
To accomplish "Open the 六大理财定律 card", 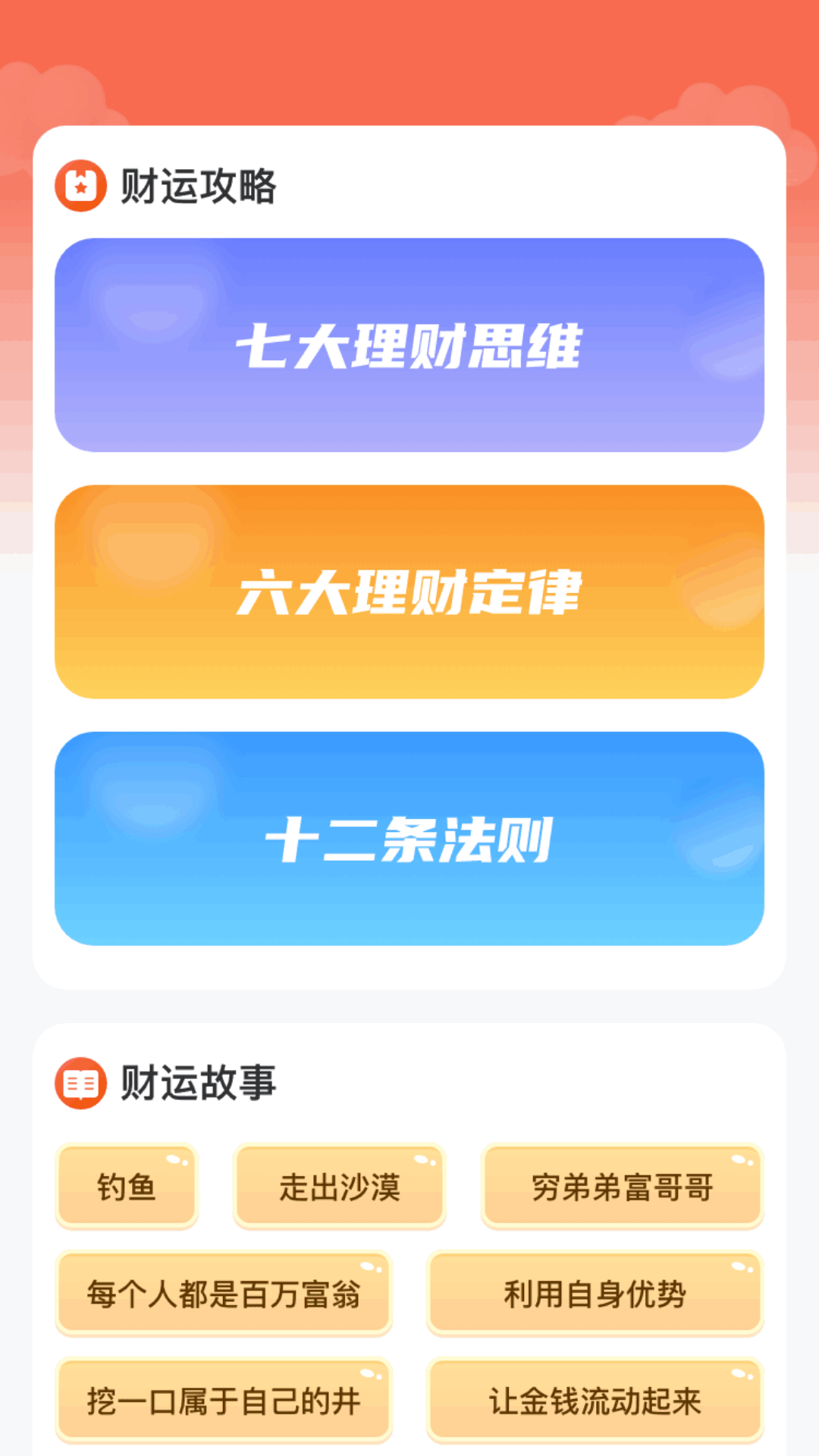I will 409,591.
